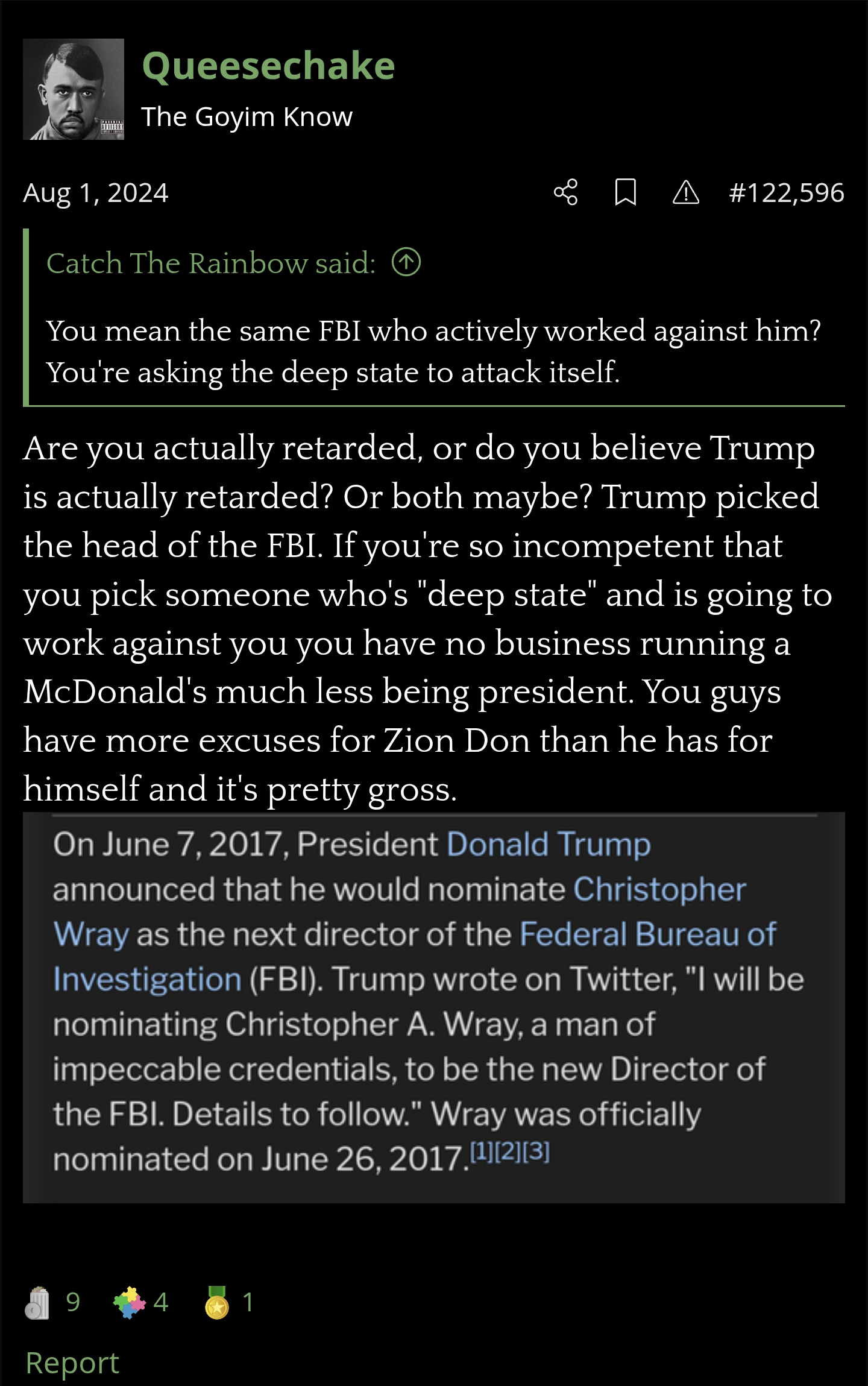Viewport: 868px width, 1386px height.
Task: Open the attached Wikipedia screenshot image
Action: pos(434,1007)
